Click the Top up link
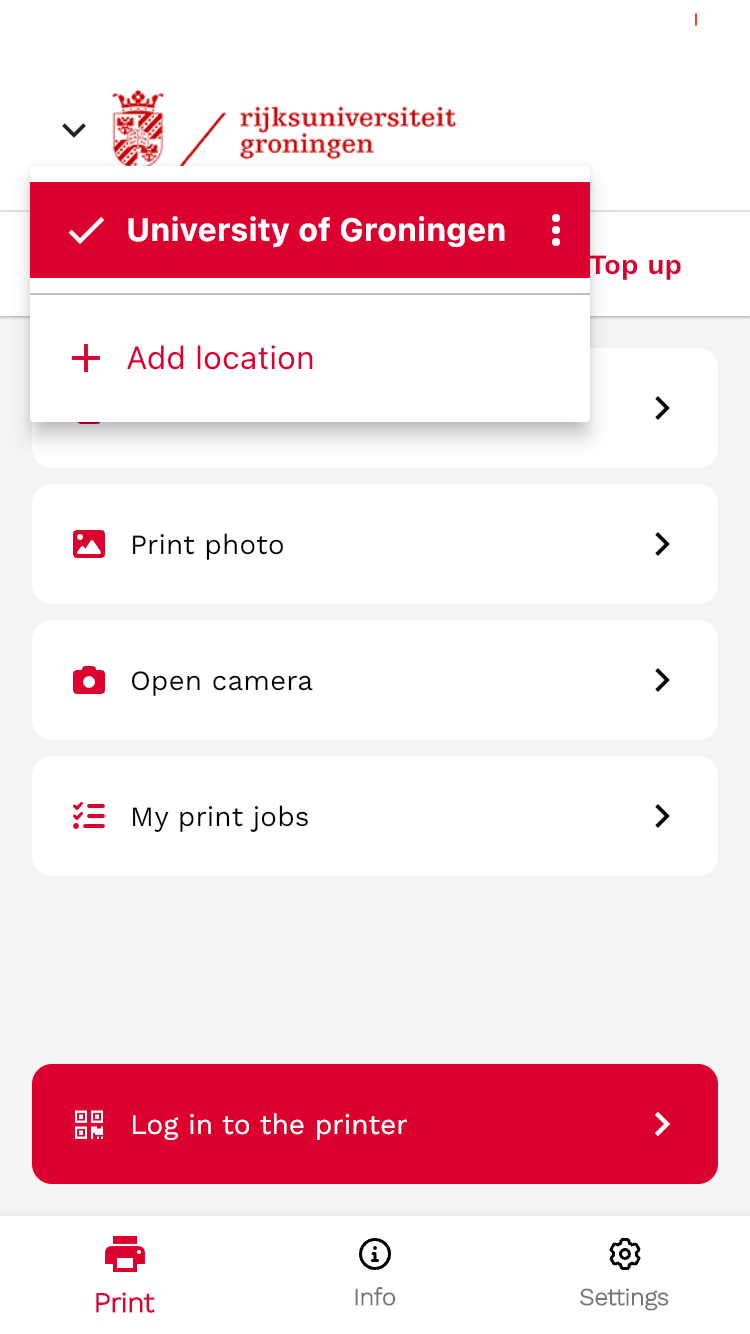The width and height of the screenshot is (750, 1334). (x=636, y=265)
